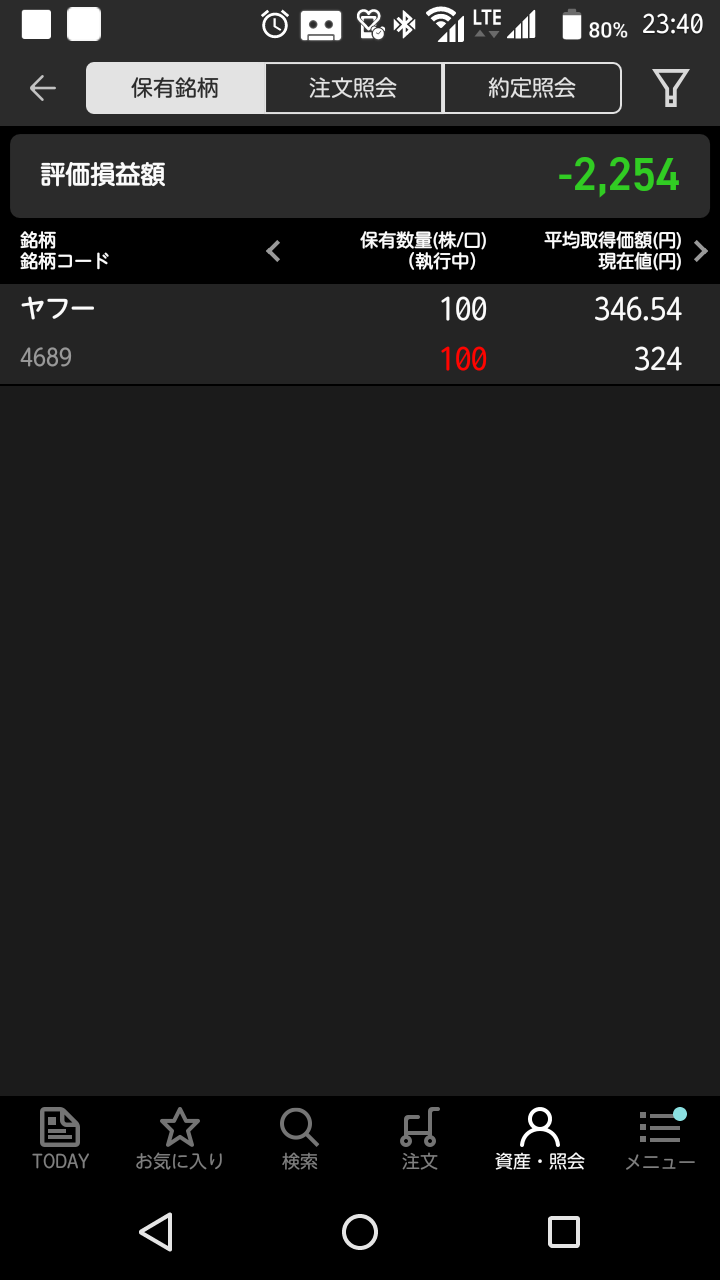This screenshot has width=720, height=1280.
Task: Select the 資産・照会 tab
Action: [x=540, y=1140]
